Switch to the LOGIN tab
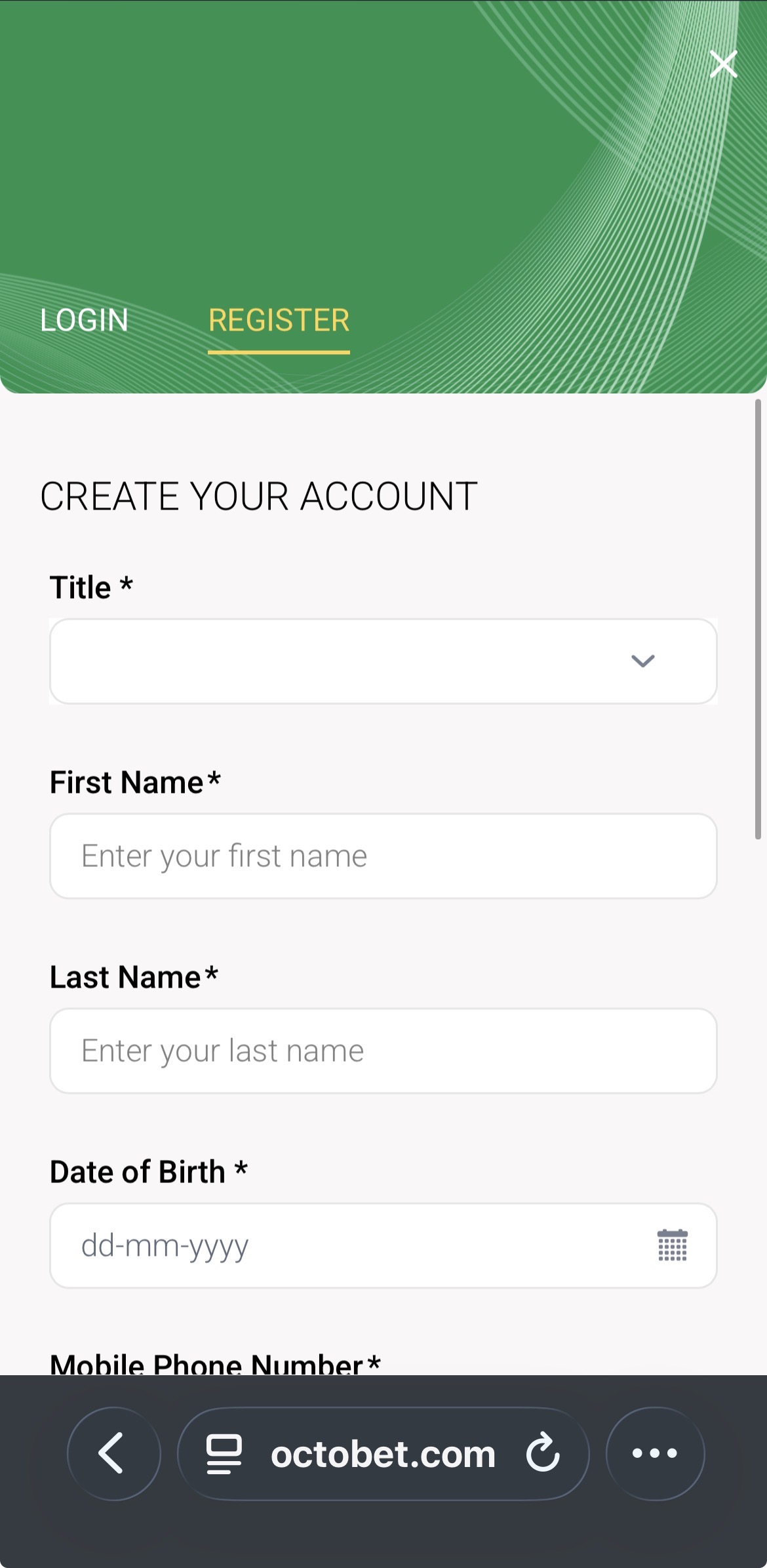This screenshot has height=1568, width=767. click(x=83, y=321)
